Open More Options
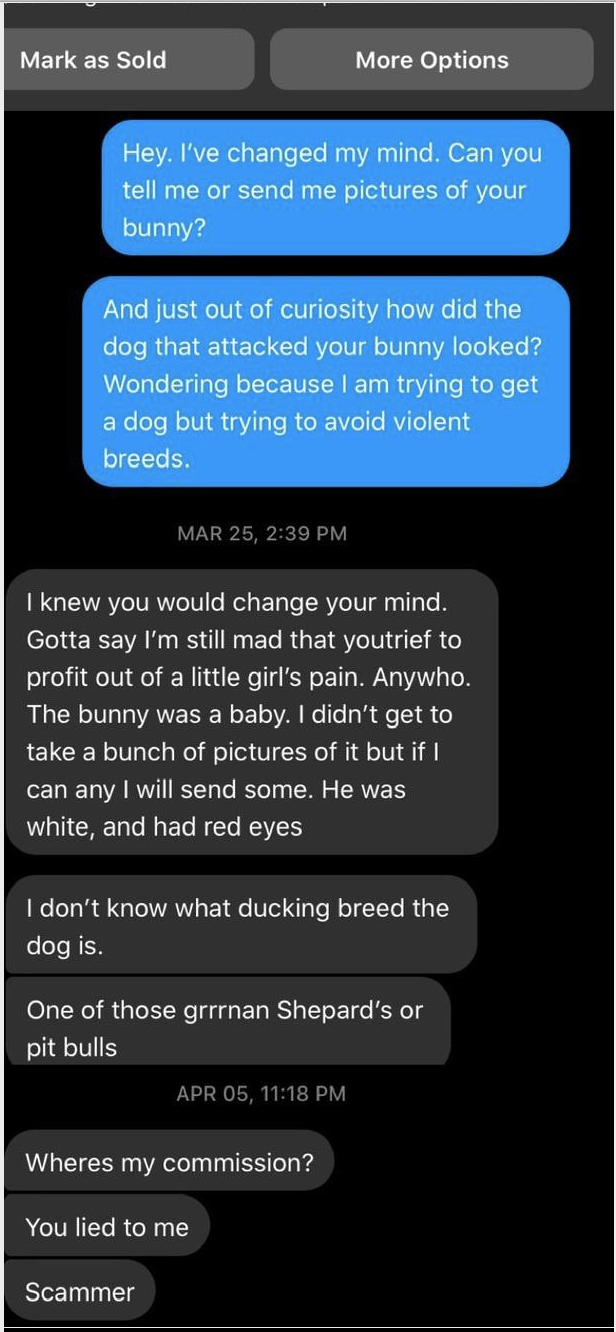This screenshot has height=1332, width=616. coord(432,60)
